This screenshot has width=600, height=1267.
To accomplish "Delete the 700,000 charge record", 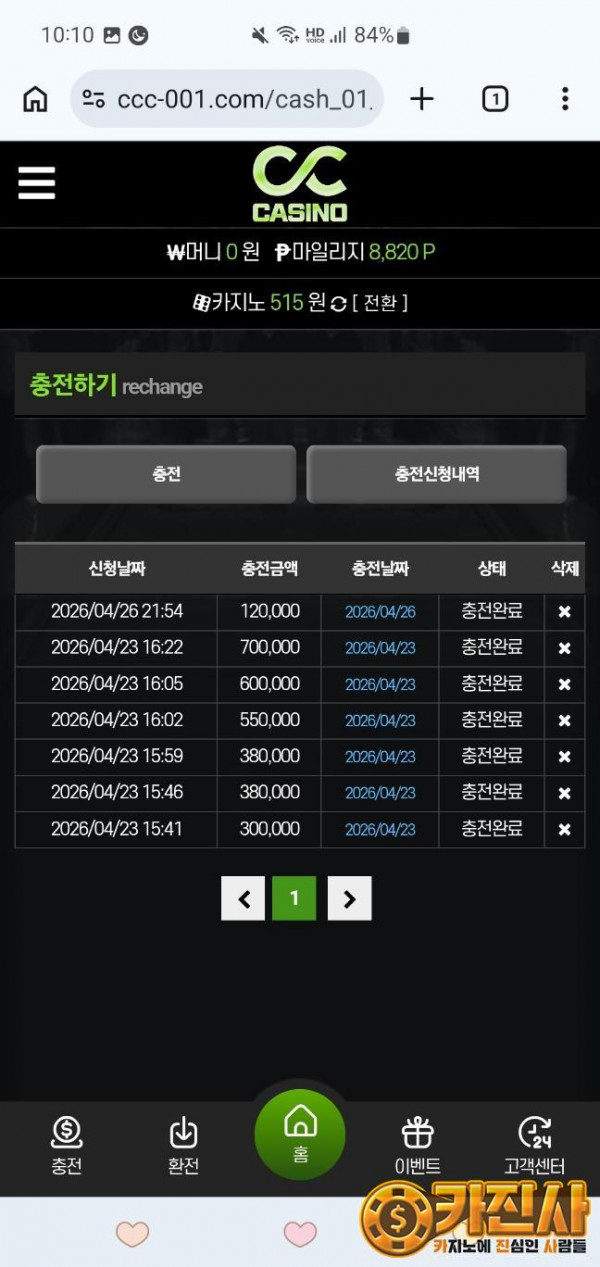I will (x=564, y=648).
